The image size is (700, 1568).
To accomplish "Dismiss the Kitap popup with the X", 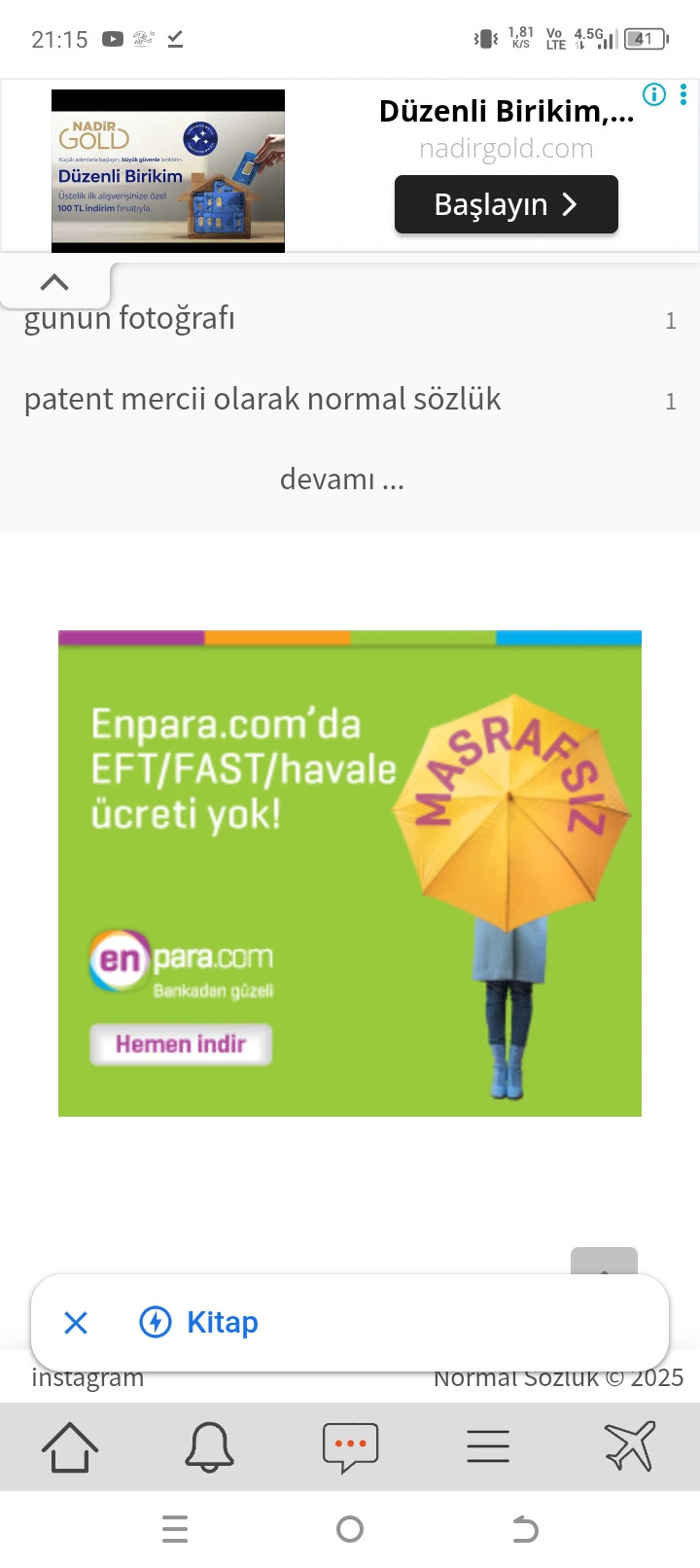I will 76,1323.
